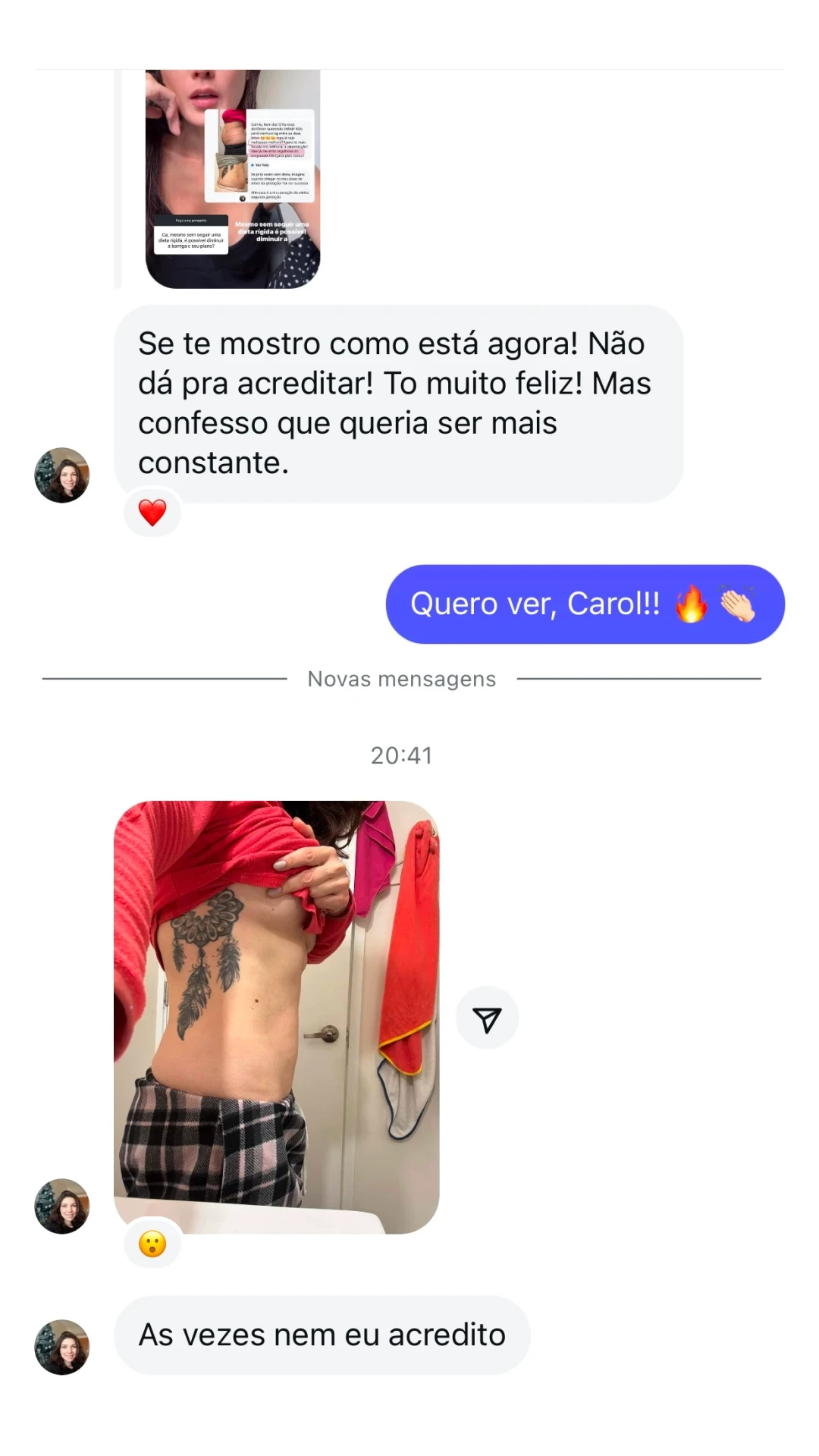Open the profile avatar next to the first message
This screenshot has height=1456, width=819.
pyautogui.click(x=62, y=475)
